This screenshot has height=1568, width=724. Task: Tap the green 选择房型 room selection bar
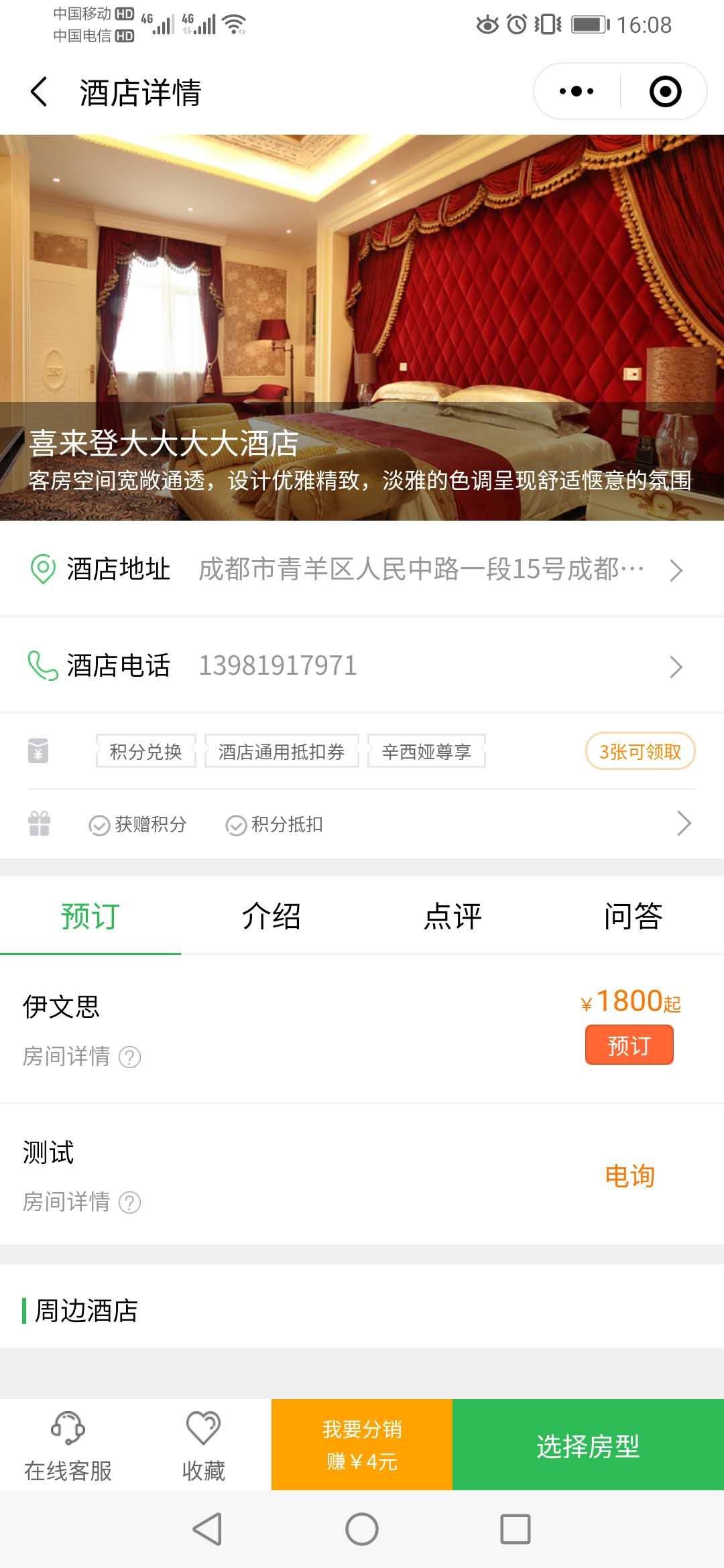click(588, 1444)
